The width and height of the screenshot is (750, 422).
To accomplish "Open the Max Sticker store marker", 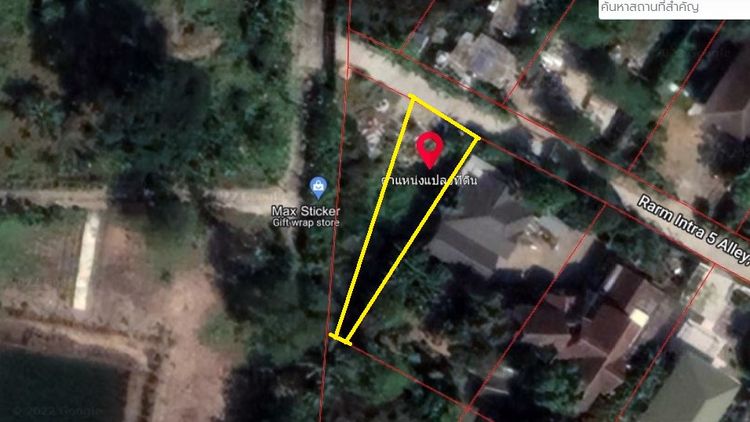I will click(x=318, y=187).
